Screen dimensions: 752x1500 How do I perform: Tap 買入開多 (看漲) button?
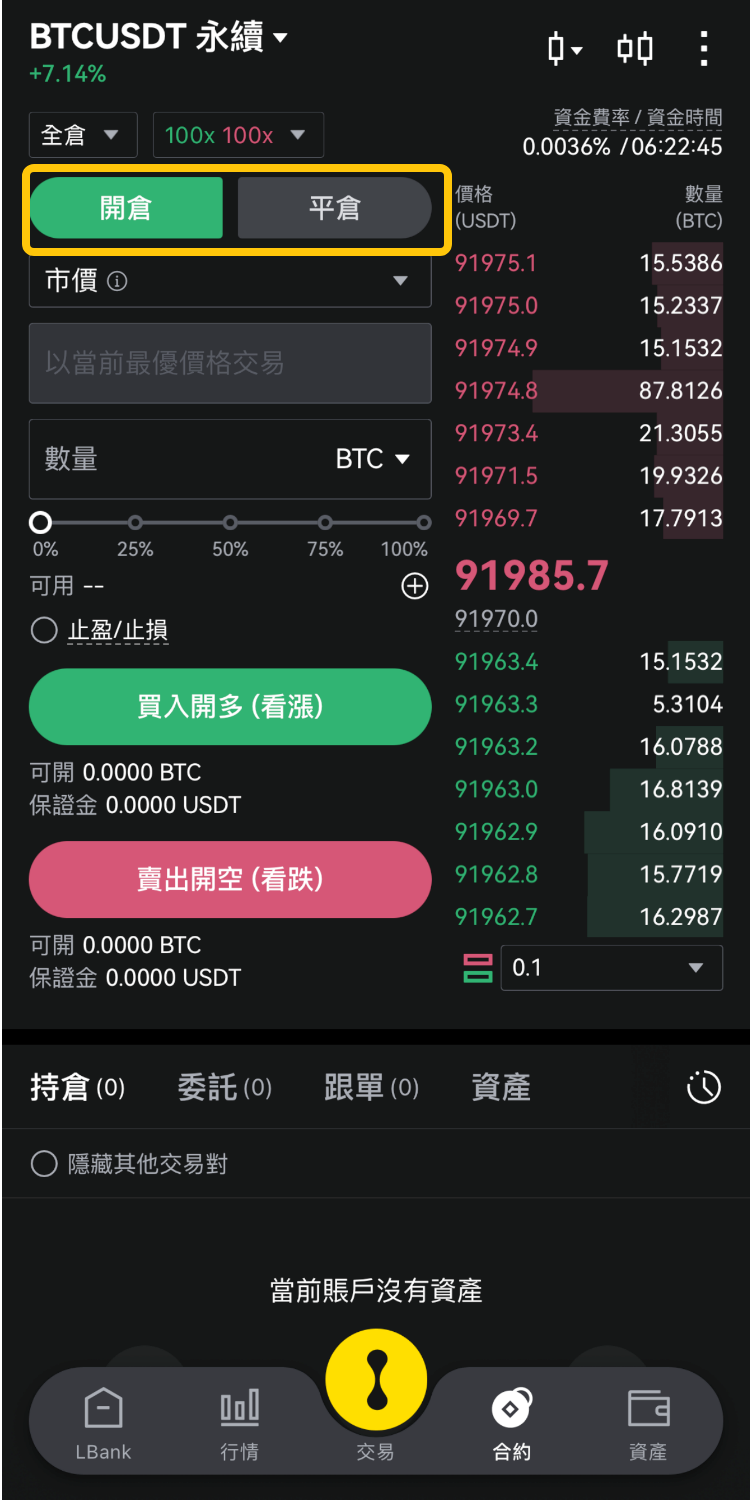pos(230,707)
